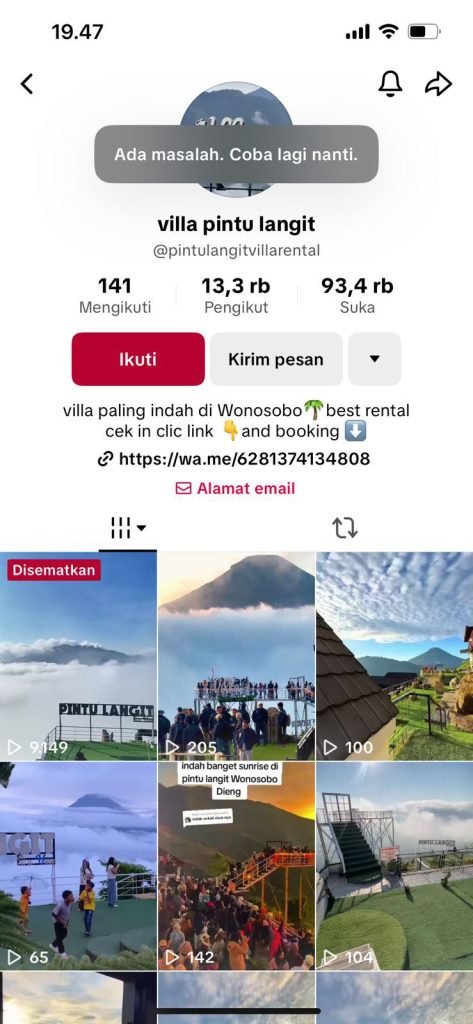Image resolution: width=473 pixels, height=1024 pixels.
Task: Tap the red Ikuti follow button
Action: click(x=138, y=359)
